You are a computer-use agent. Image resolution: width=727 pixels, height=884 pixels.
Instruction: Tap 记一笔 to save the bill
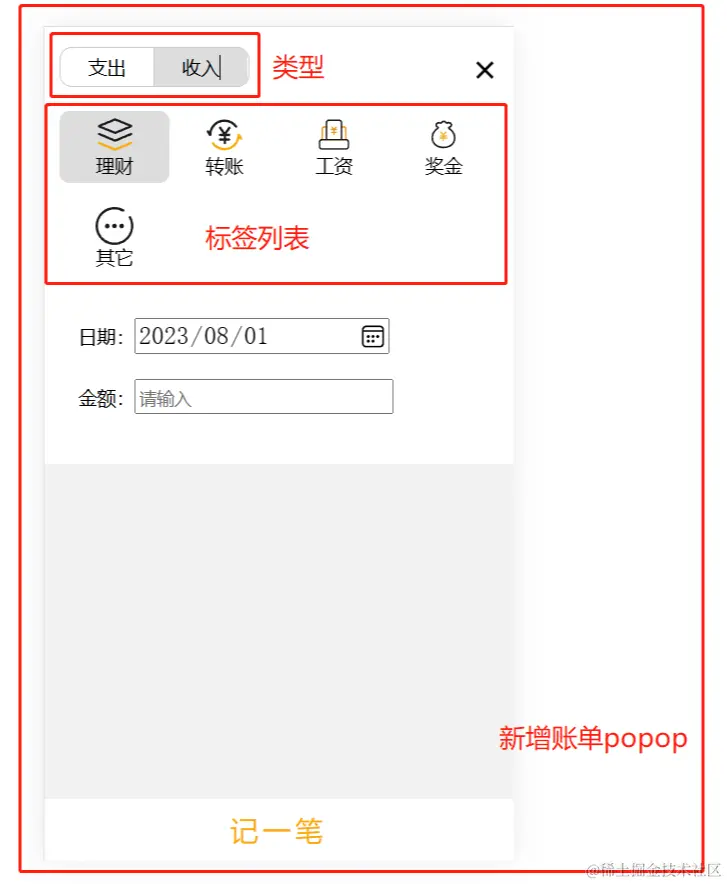pyautogui.click(x=277, y=831)
